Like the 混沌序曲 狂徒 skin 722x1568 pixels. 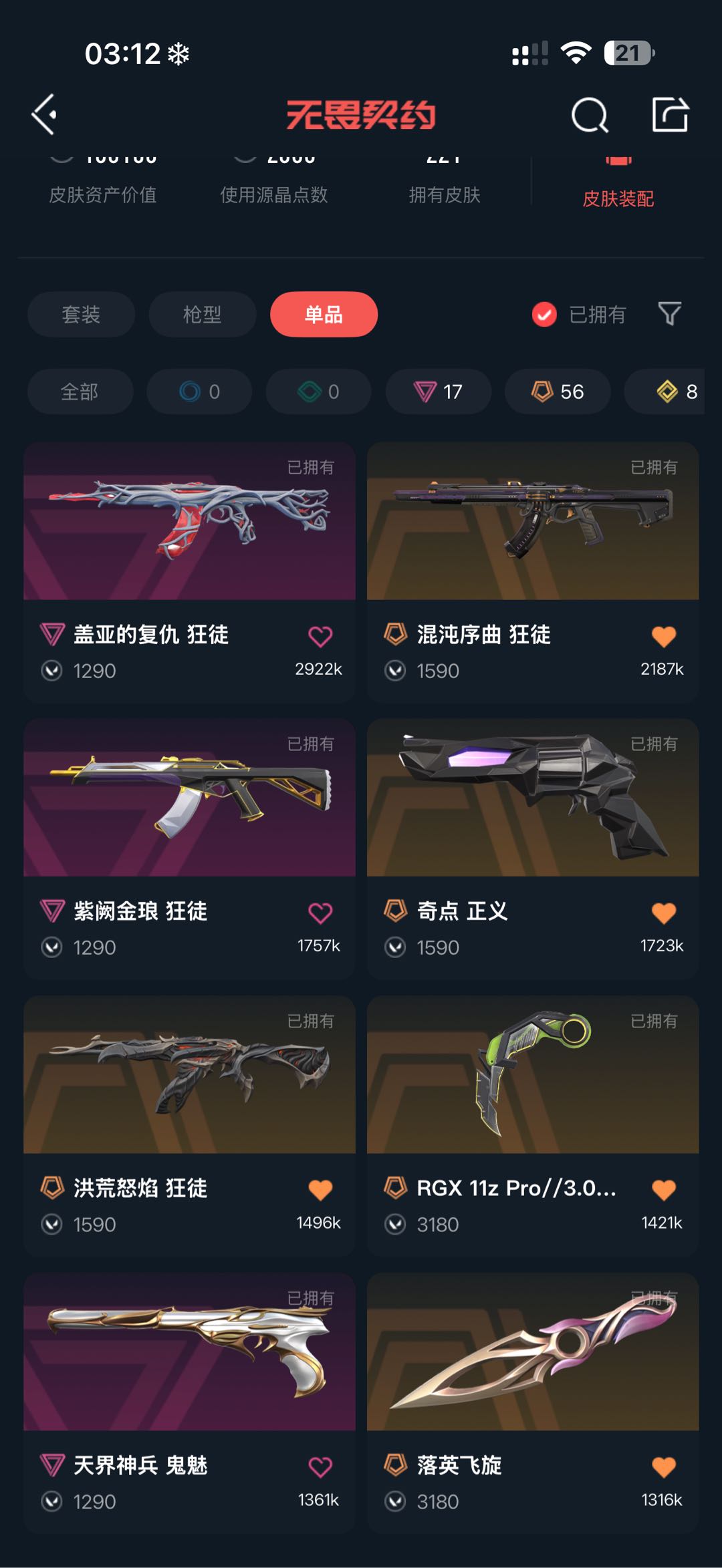(663, 637)
